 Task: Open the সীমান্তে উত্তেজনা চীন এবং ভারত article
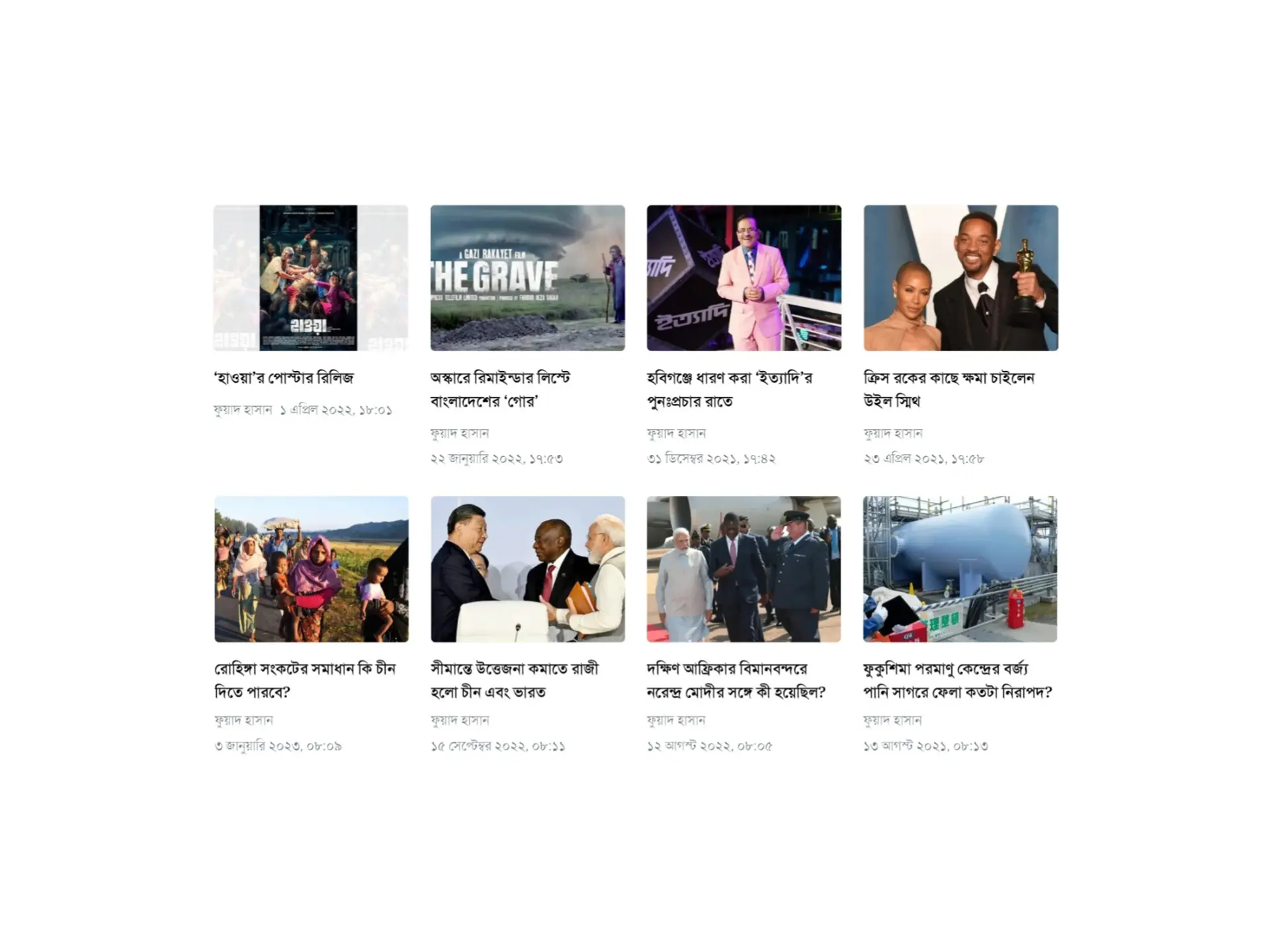click(514, 680)
